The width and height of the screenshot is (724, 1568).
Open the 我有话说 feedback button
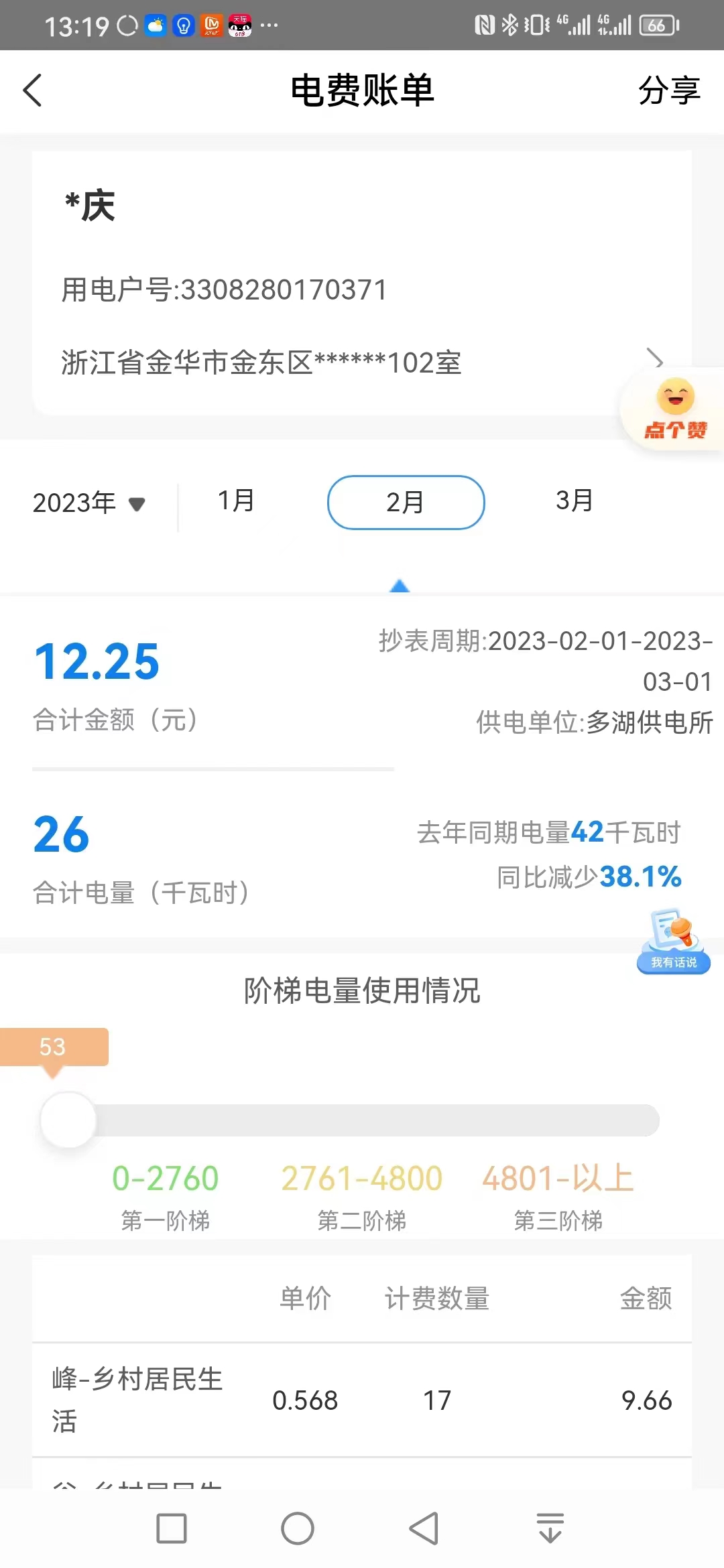point(674,941)
